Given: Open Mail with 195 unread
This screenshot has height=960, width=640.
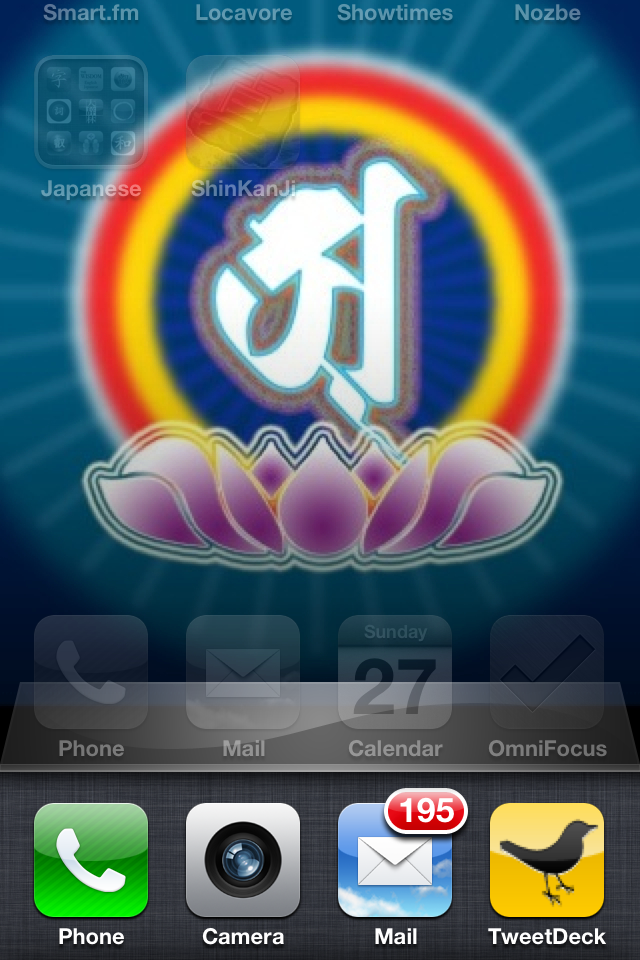Looking at the screenshot, I should (x=395, y=861).
